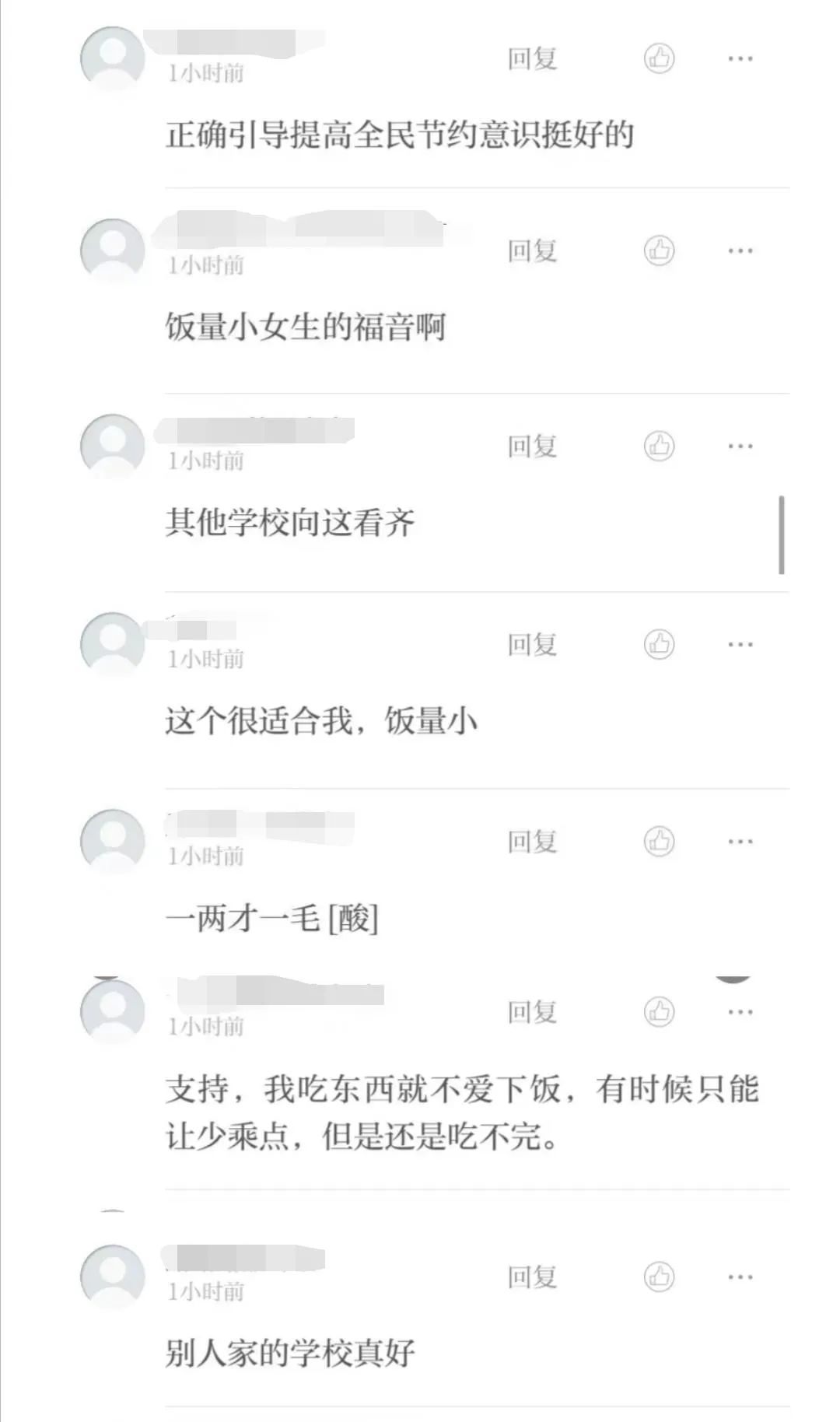Screen dimensions: 840x1422
Task: Like the comment '其他学校向这看齐'
Action: click(x=659, y=446)
